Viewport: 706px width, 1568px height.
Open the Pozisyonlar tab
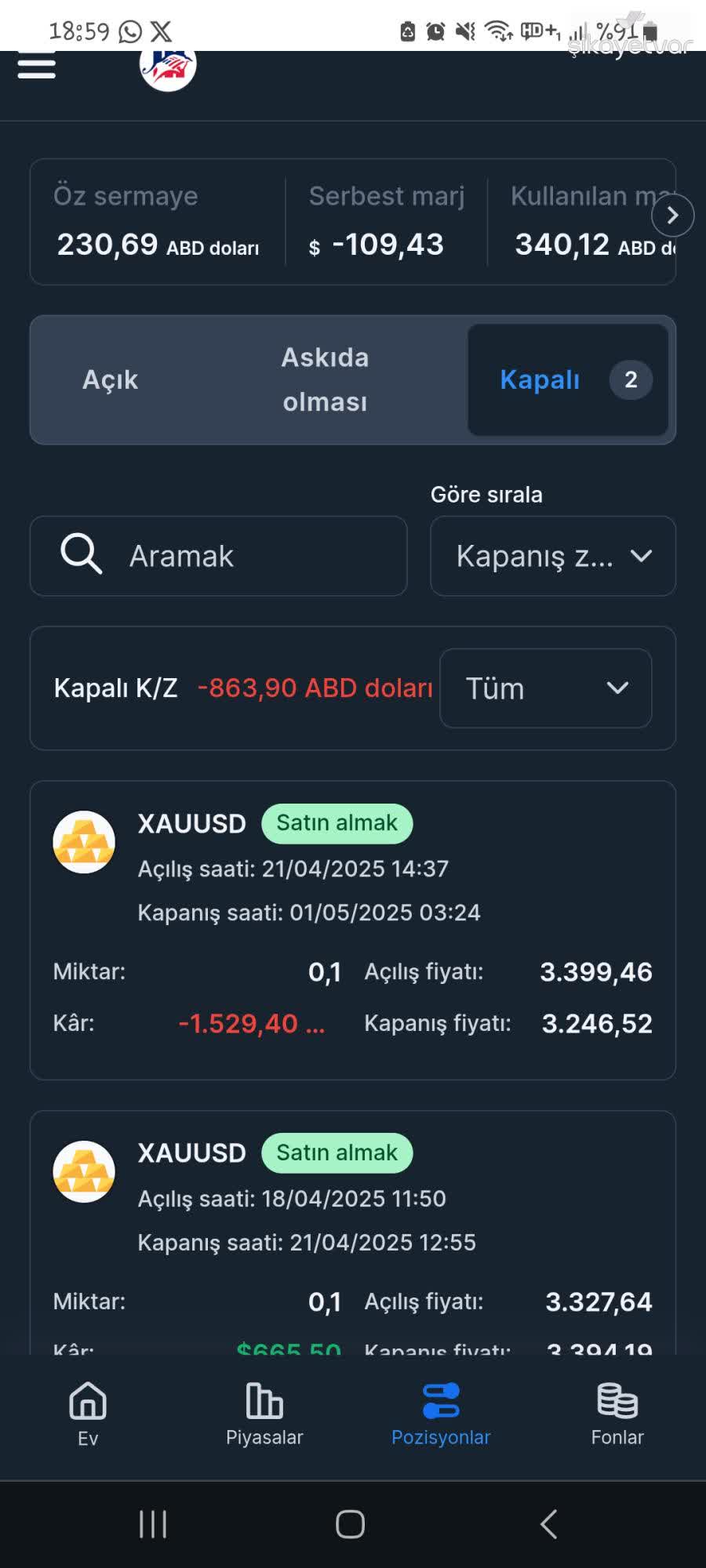[441, 1413]
